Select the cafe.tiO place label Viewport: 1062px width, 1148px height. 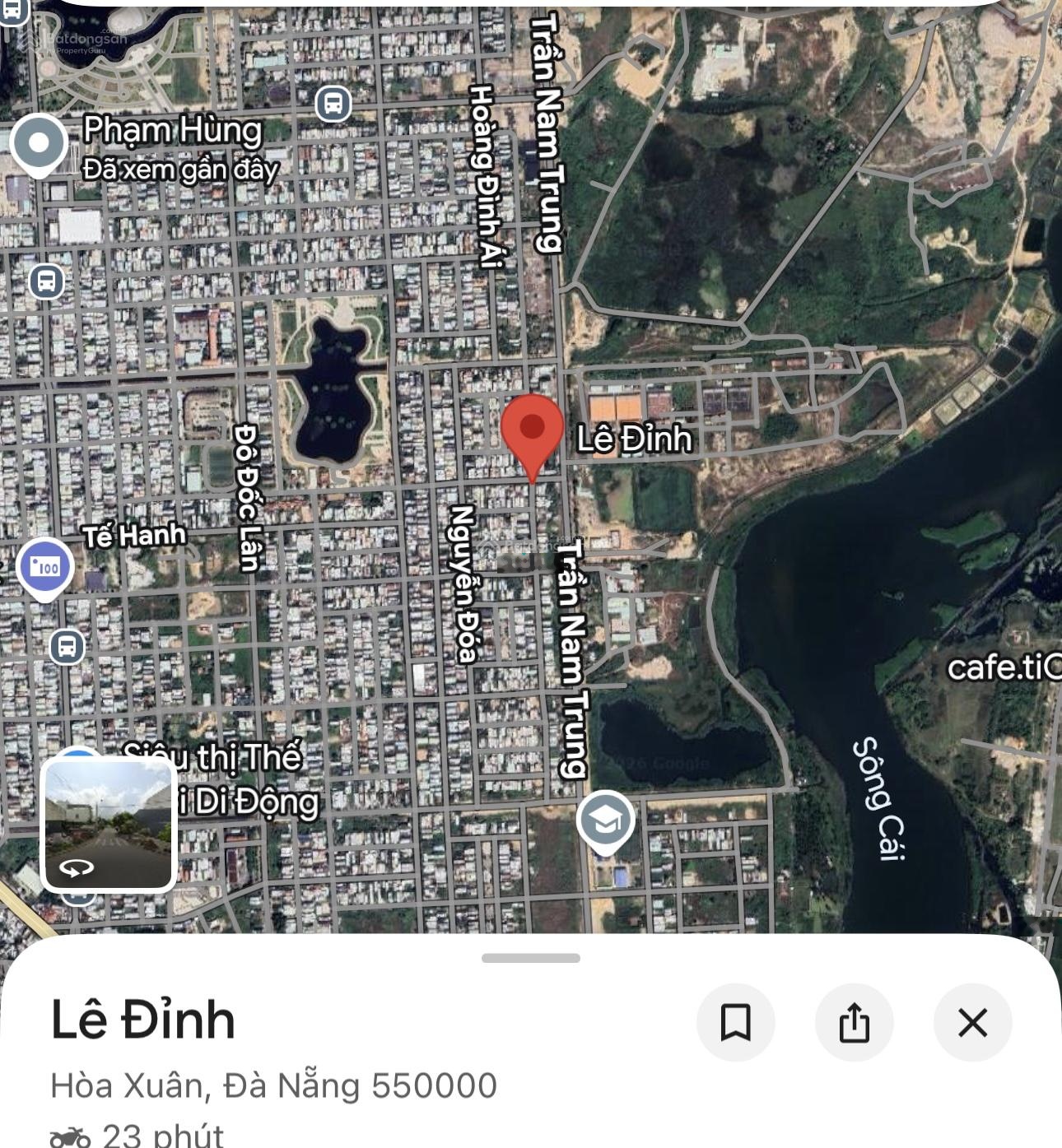(1003, 667)
